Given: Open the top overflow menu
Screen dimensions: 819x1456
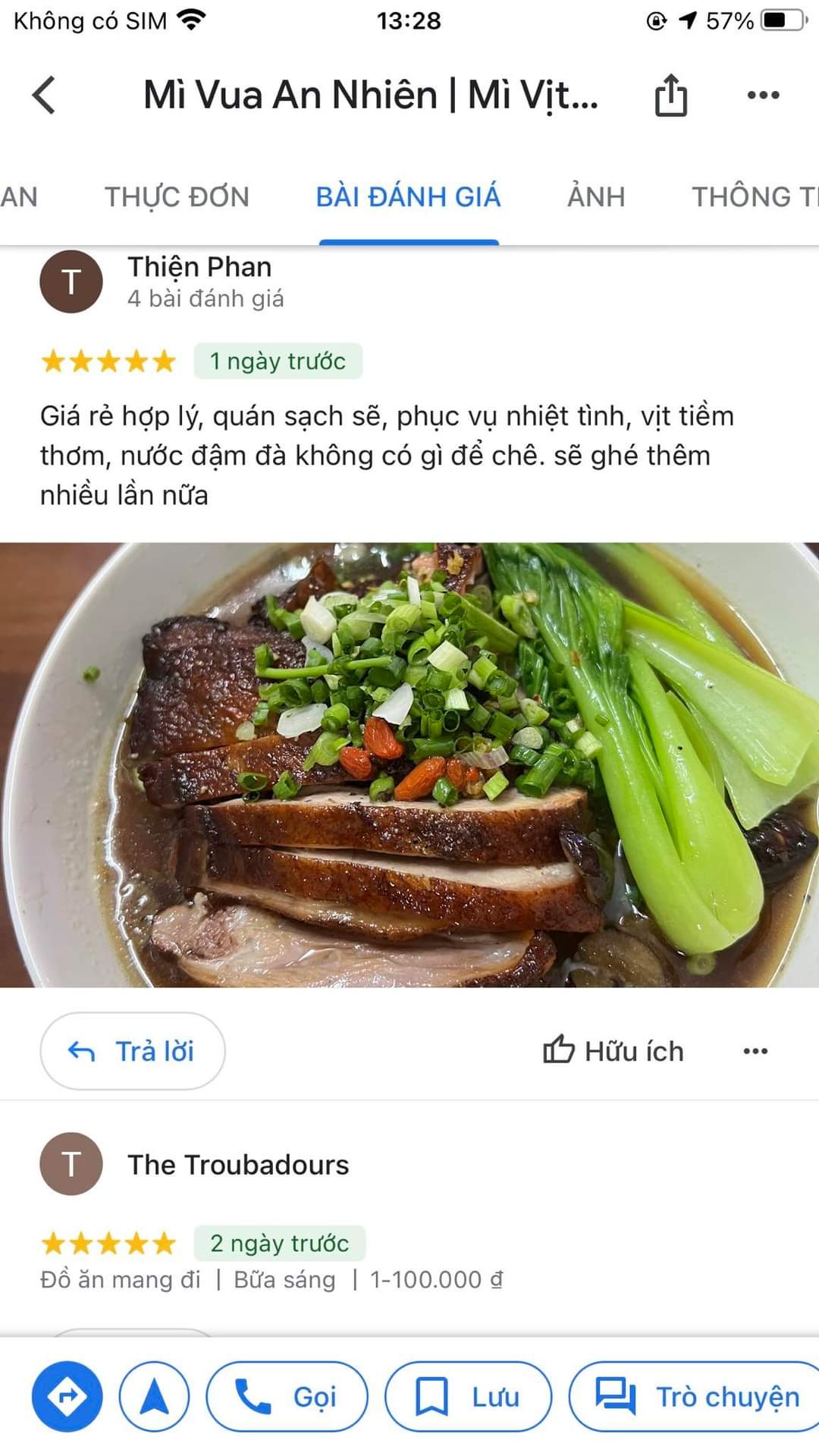Looking at the screenshot, I should (763, 96).
